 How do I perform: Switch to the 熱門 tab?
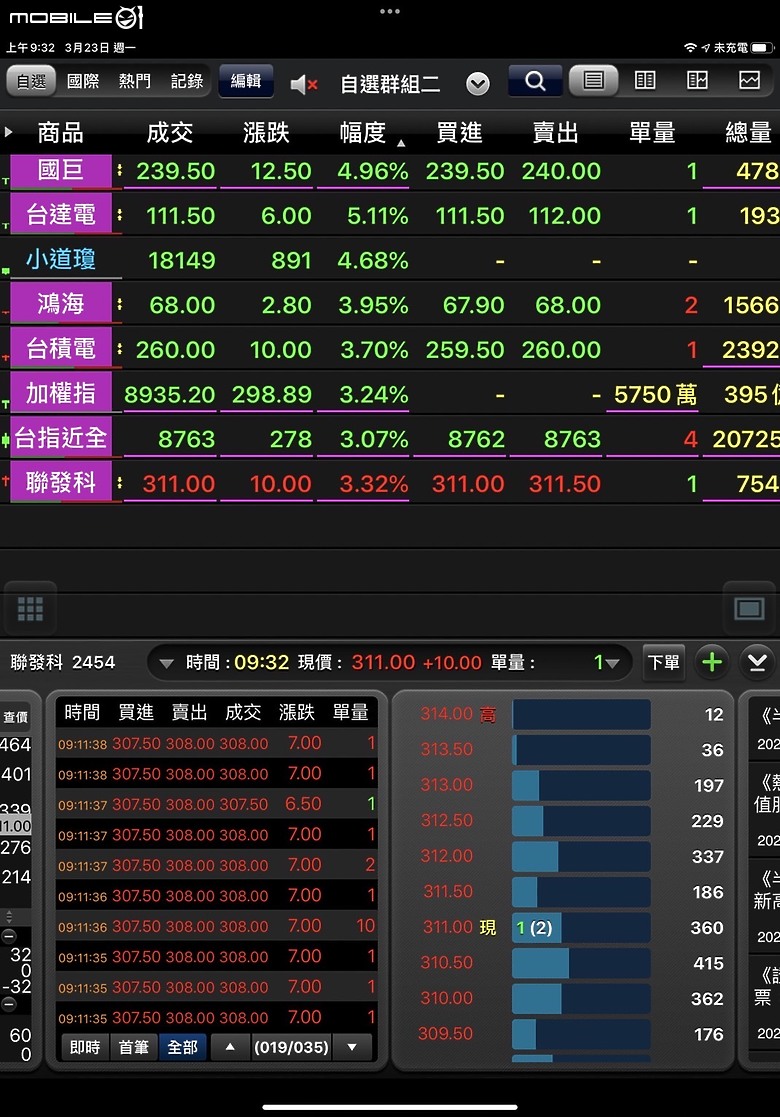pyautogui.click(x=135, y=82)
